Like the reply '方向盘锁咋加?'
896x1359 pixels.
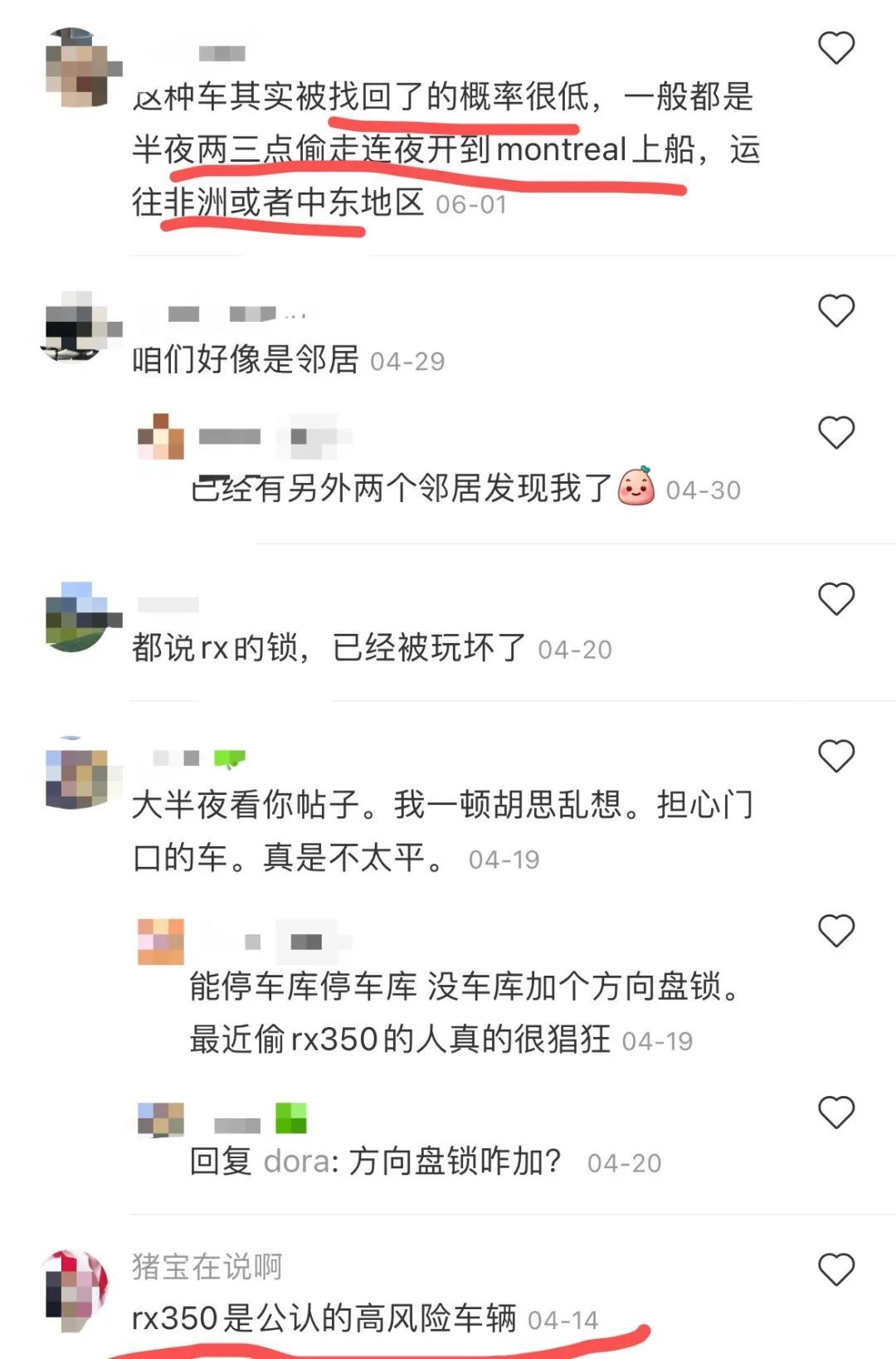point(835,1113)
